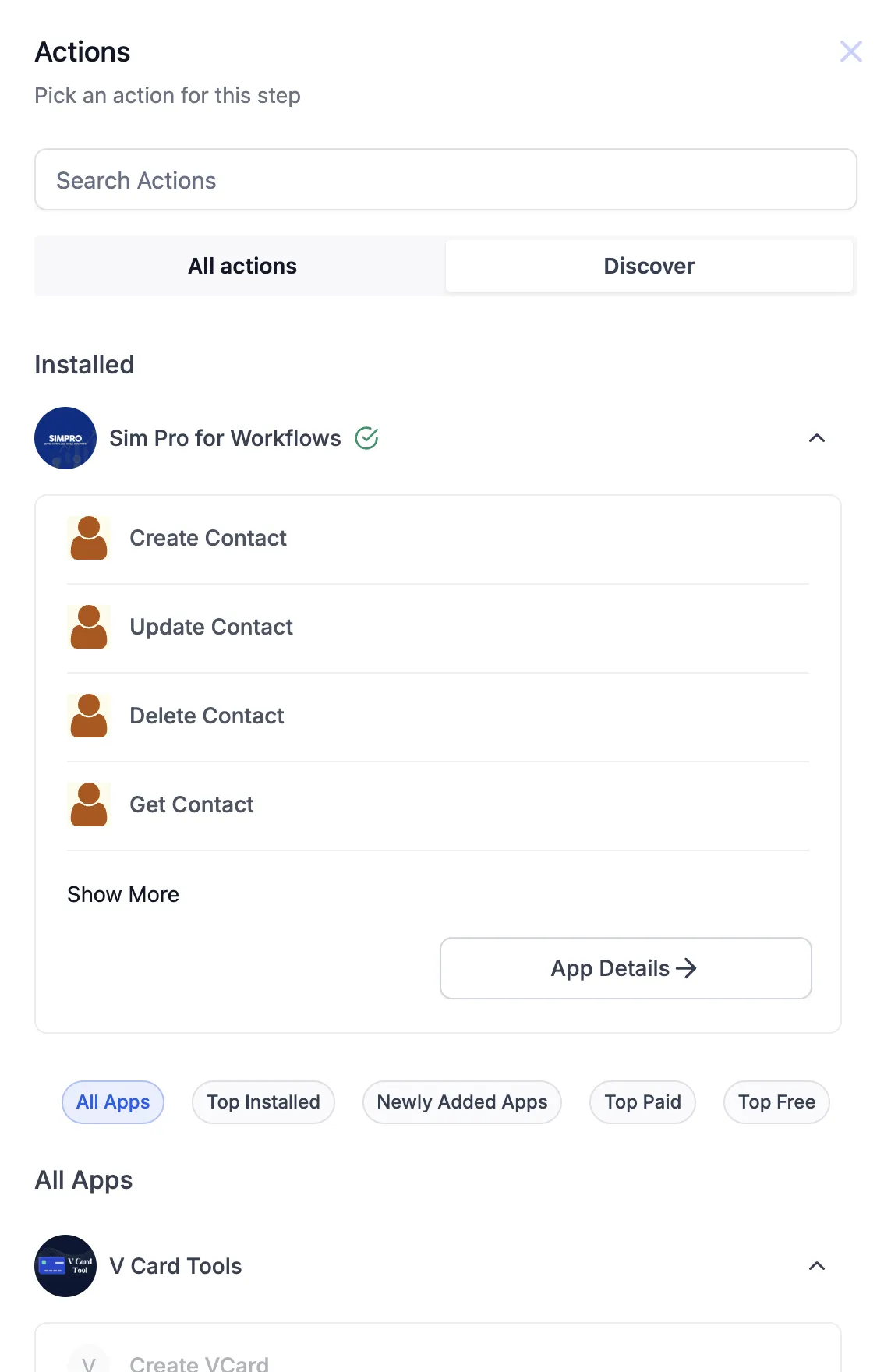Tap the Search Actions field
The height and width of the screenshot is (1372, 884).
pos(445,179)
